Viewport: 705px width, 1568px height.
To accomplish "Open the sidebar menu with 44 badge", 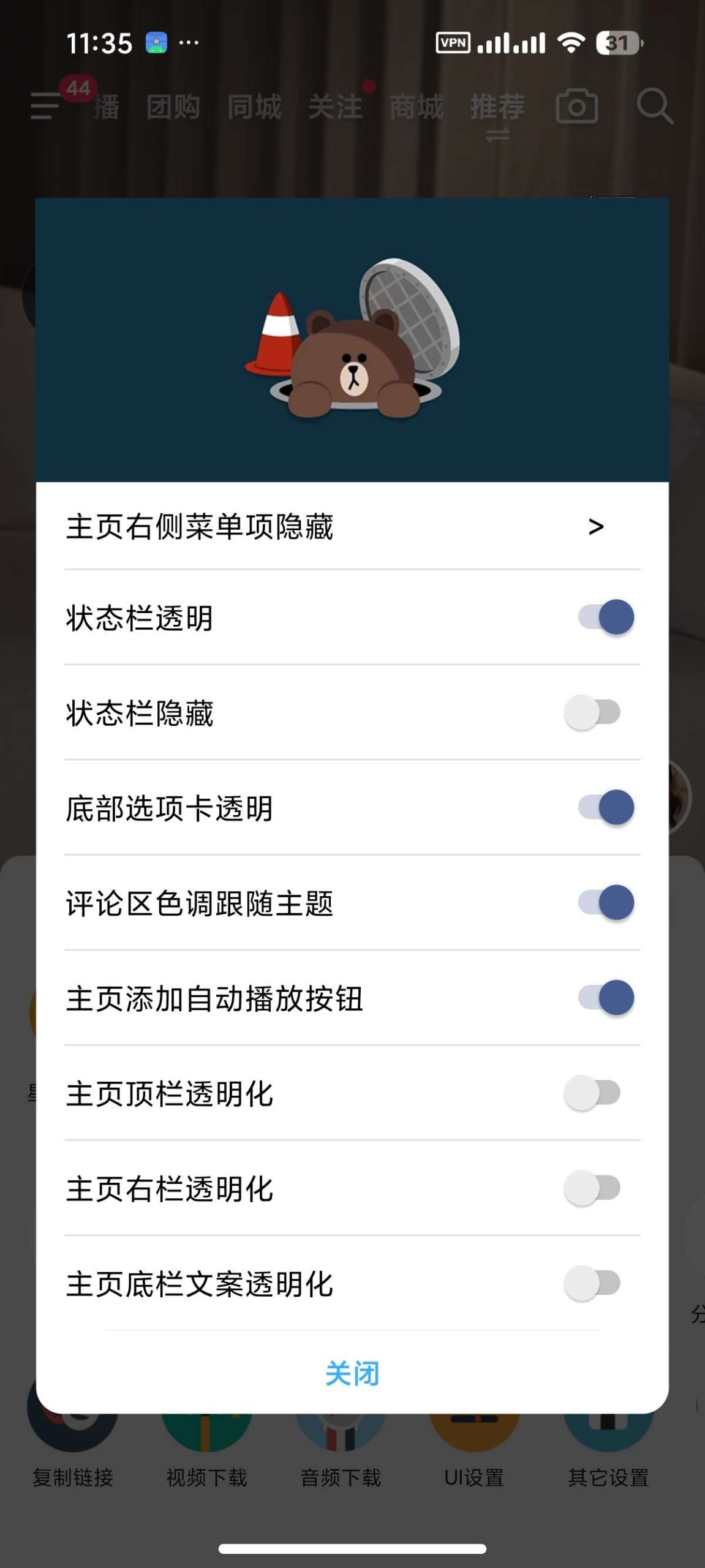I will tap(47, 106).
